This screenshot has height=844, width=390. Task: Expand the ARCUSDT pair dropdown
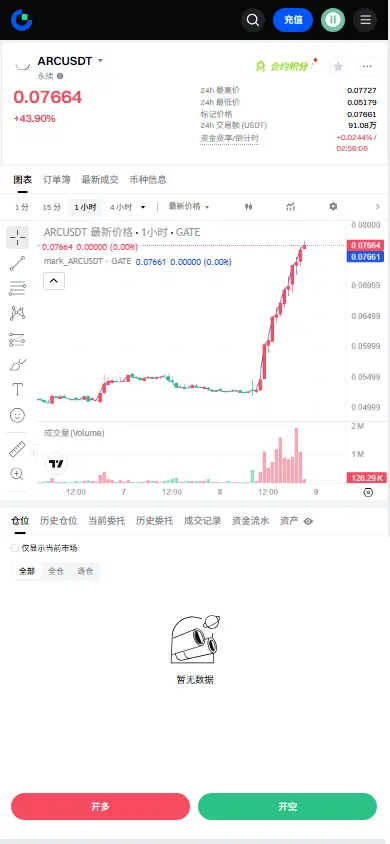100,61
